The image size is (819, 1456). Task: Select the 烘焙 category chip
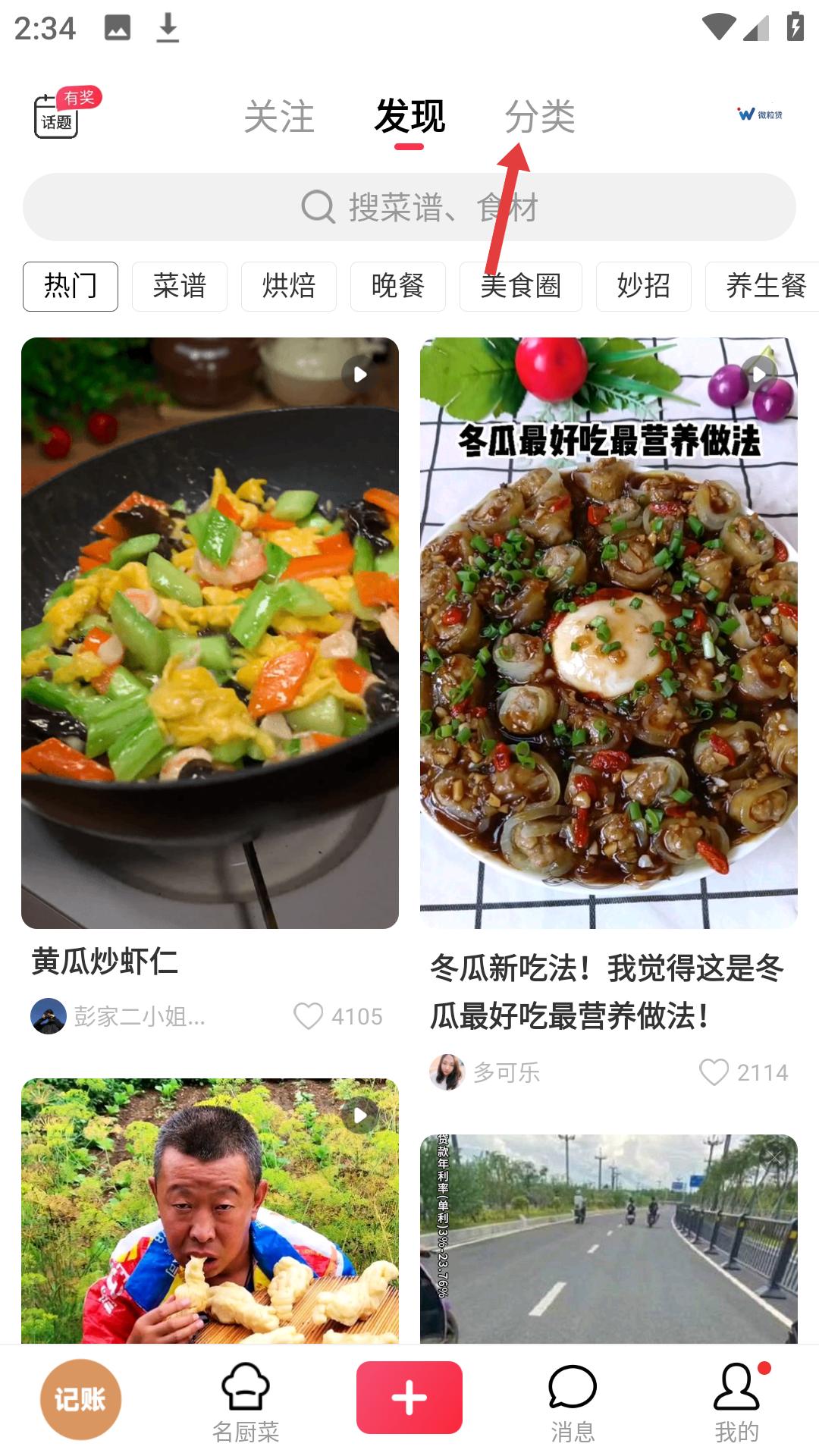point(289,286)
